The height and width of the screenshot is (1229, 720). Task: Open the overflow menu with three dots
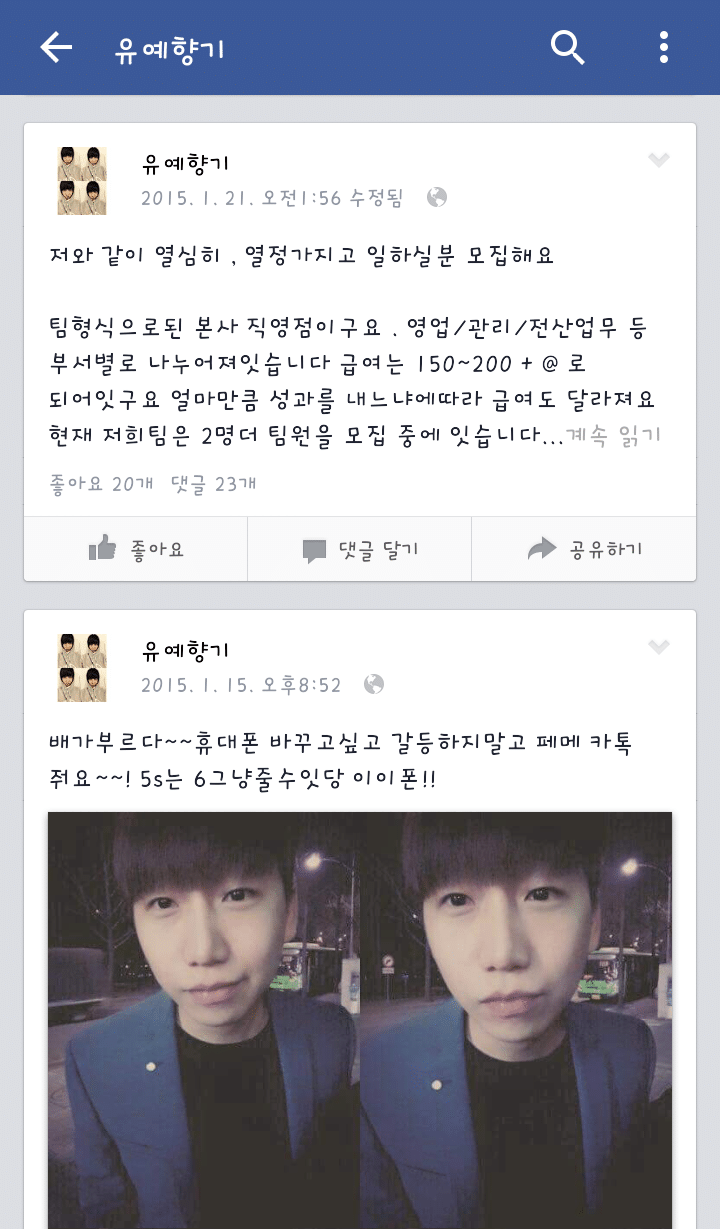click(664, 47)
